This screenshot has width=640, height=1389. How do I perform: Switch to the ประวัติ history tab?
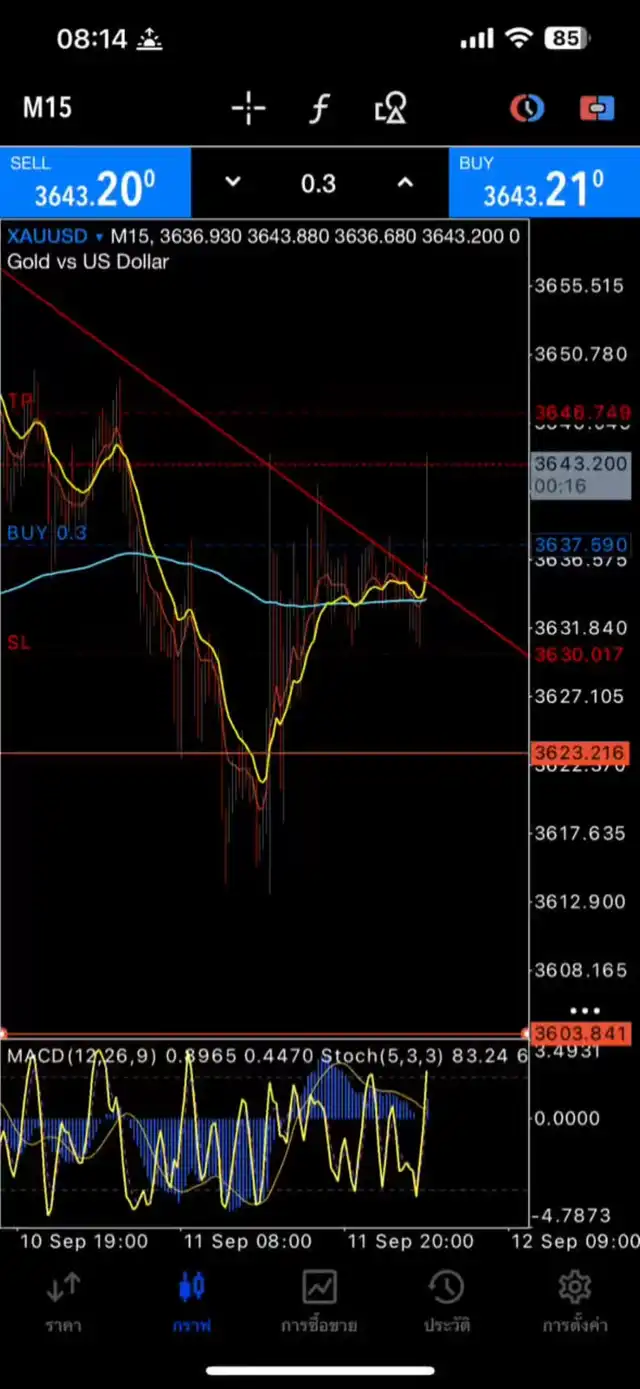click(446, 1301)
